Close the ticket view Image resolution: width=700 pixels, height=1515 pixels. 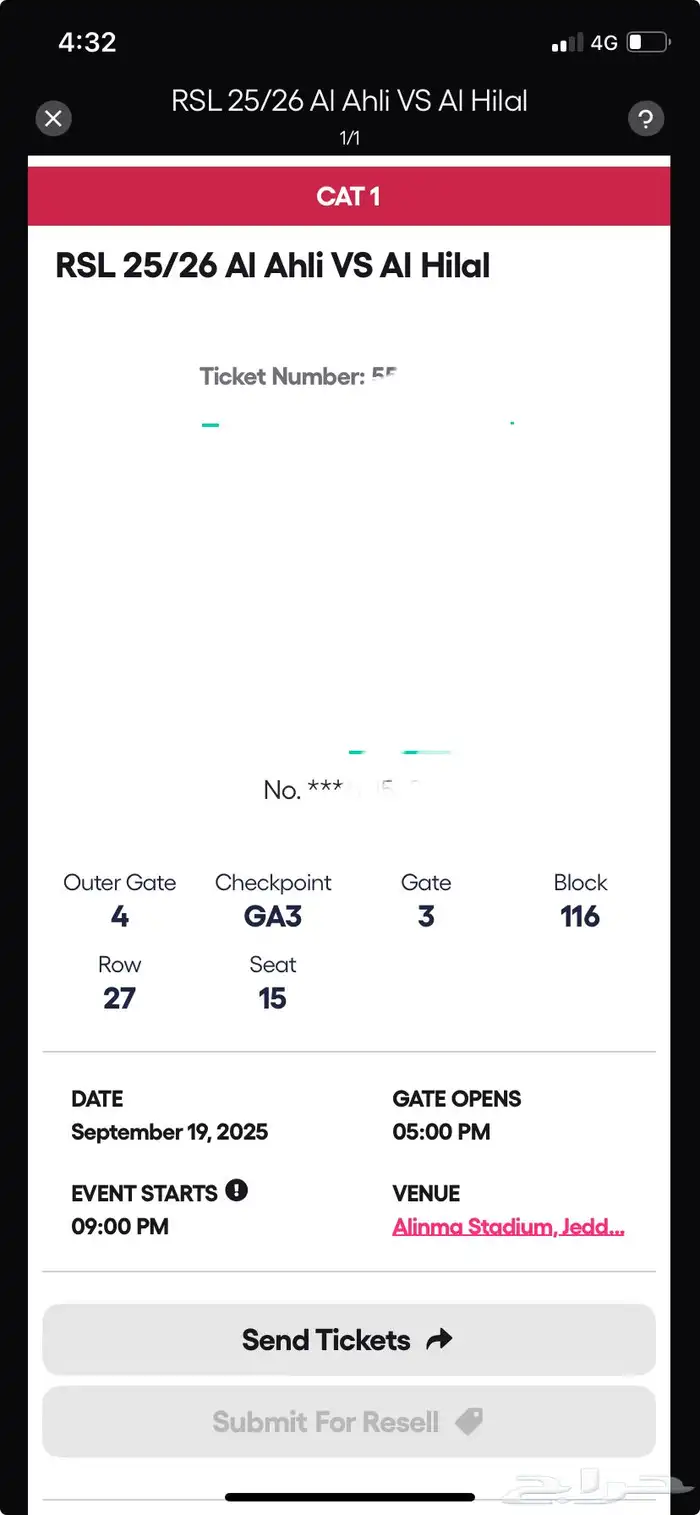(x=53, y=119)
